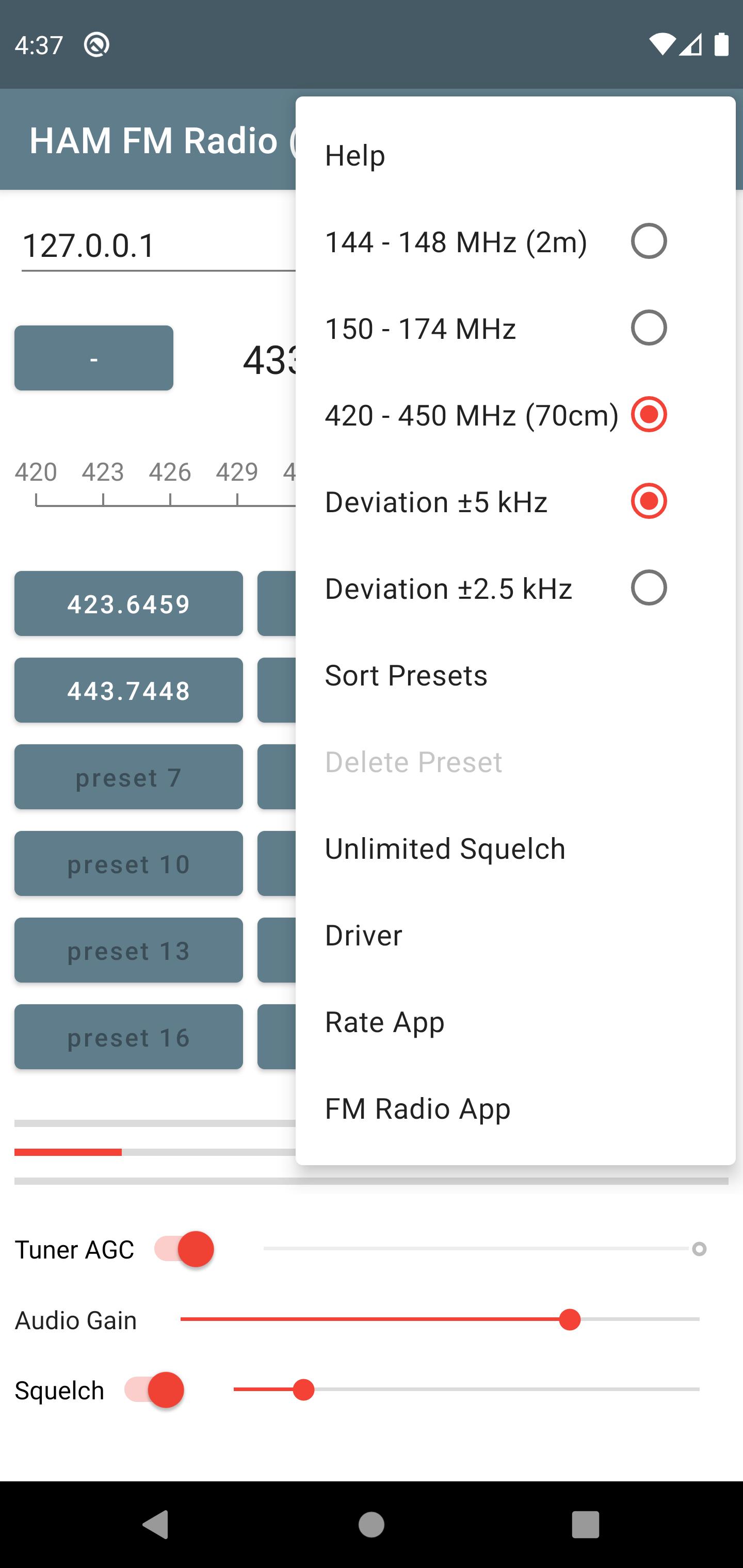This screenshot has width=743, height=1568.
Task: Tune to the 443.7448 preset
Action: pos(128,690)
